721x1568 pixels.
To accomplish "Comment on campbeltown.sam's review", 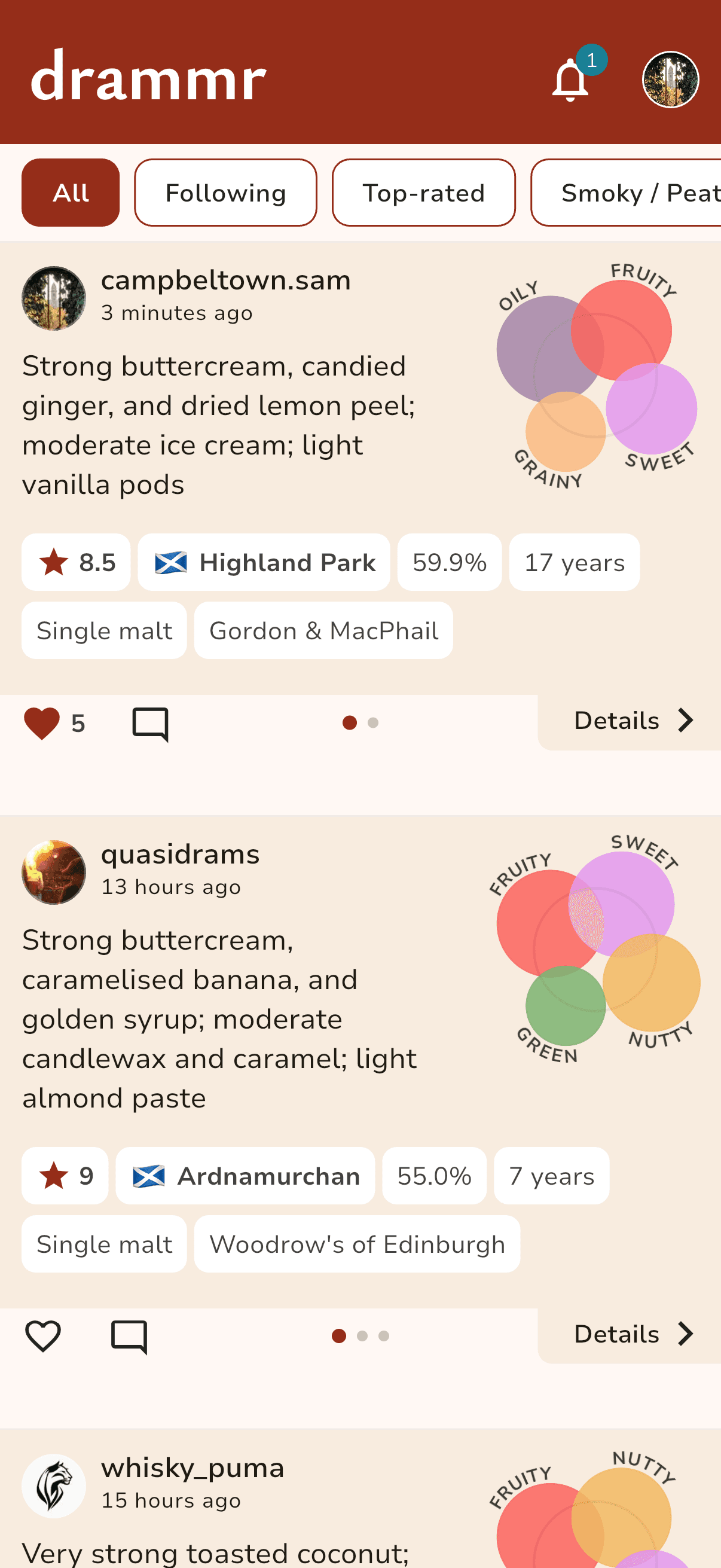I will pyautogui.click(x=150, y=723).
